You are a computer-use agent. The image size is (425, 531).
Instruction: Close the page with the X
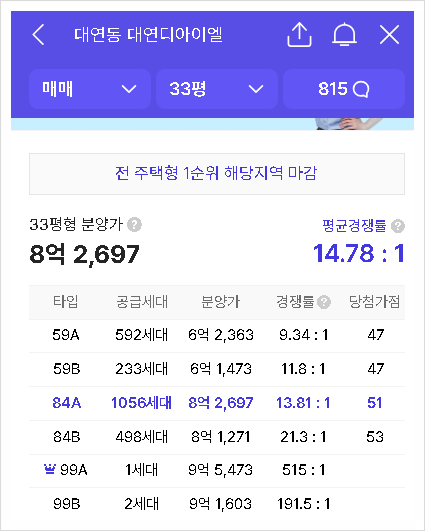[389, 35]
